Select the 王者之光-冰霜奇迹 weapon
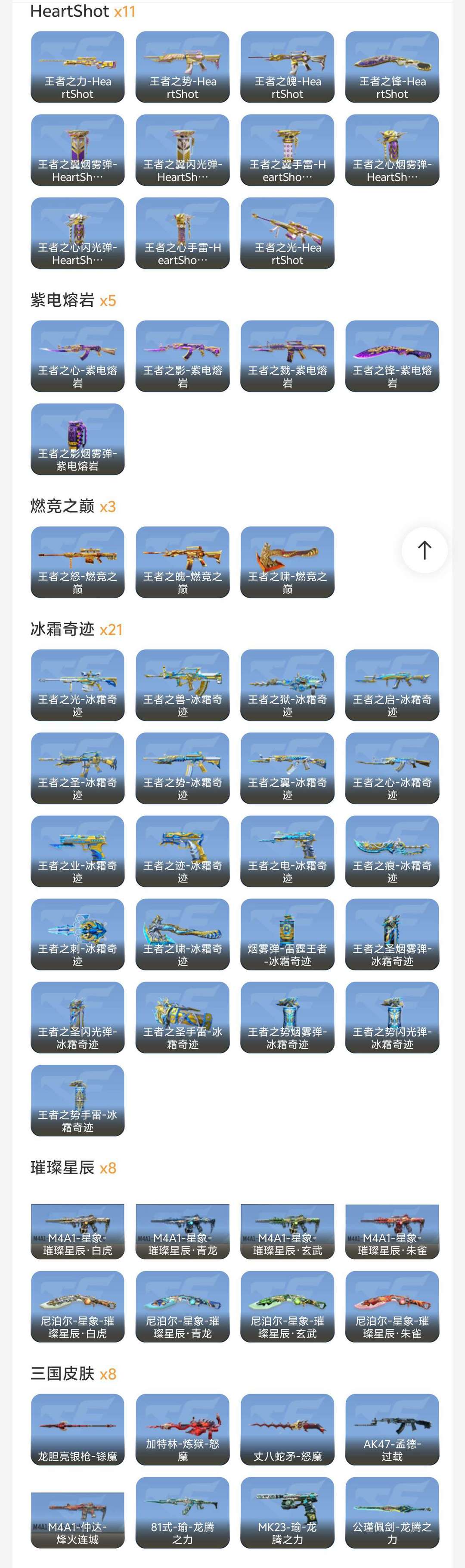Screen dimensions: 465x1568 77,685
